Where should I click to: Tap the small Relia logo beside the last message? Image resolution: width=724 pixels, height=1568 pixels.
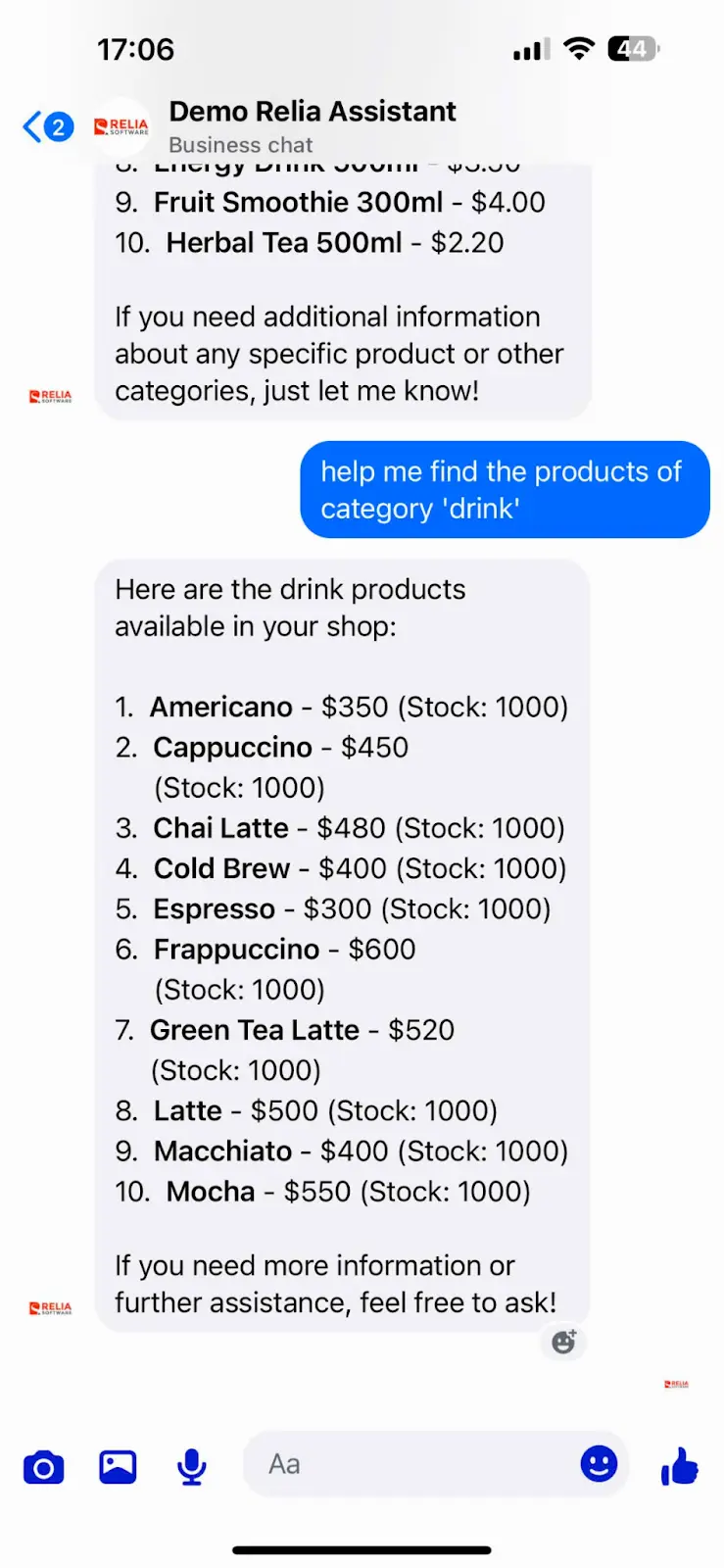coord(49,1307)
